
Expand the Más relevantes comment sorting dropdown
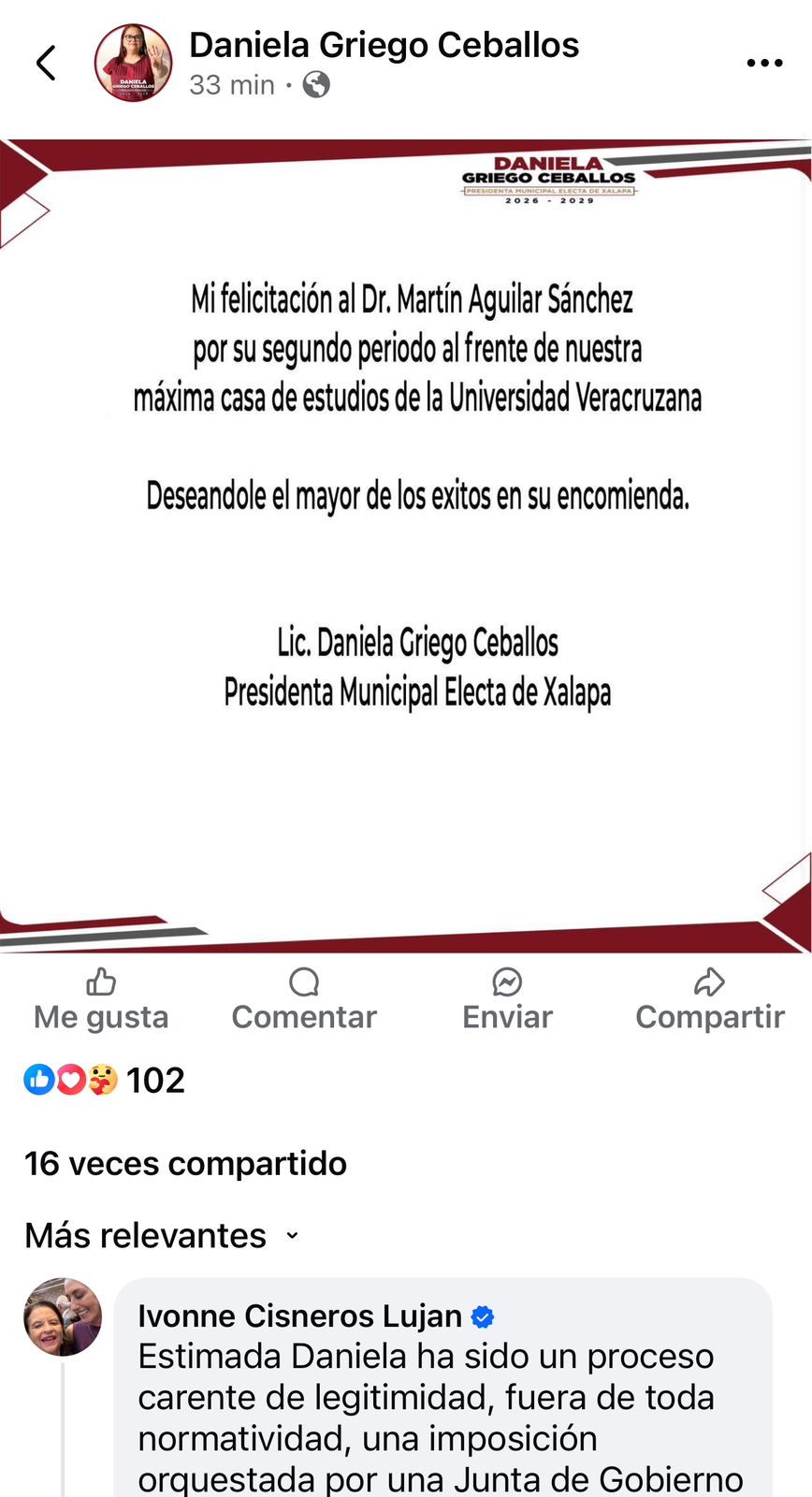(x=162, y=1236)
